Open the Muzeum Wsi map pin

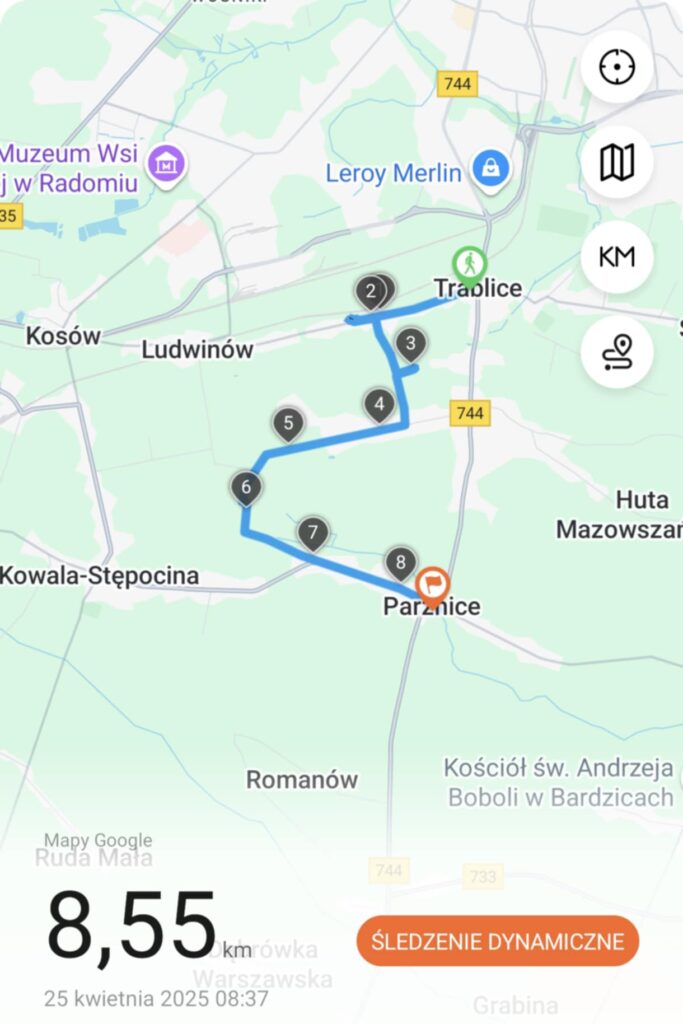click(166, 165)
